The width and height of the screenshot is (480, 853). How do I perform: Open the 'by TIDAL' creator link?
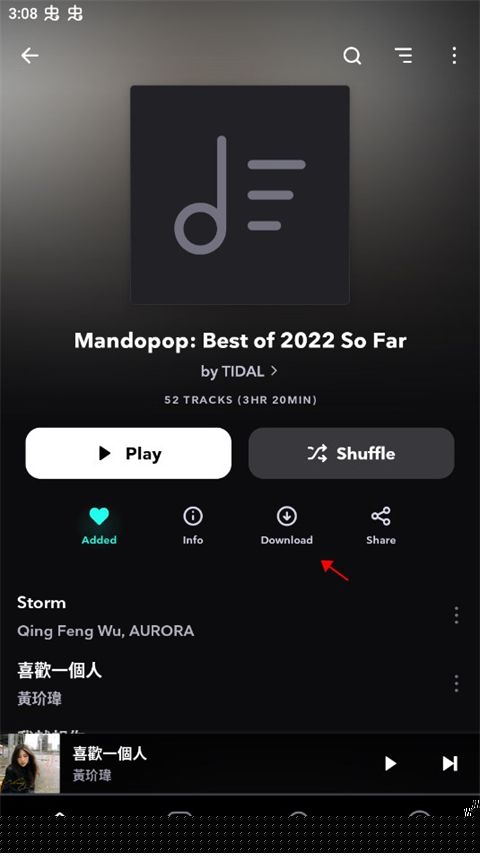point(239,372)
